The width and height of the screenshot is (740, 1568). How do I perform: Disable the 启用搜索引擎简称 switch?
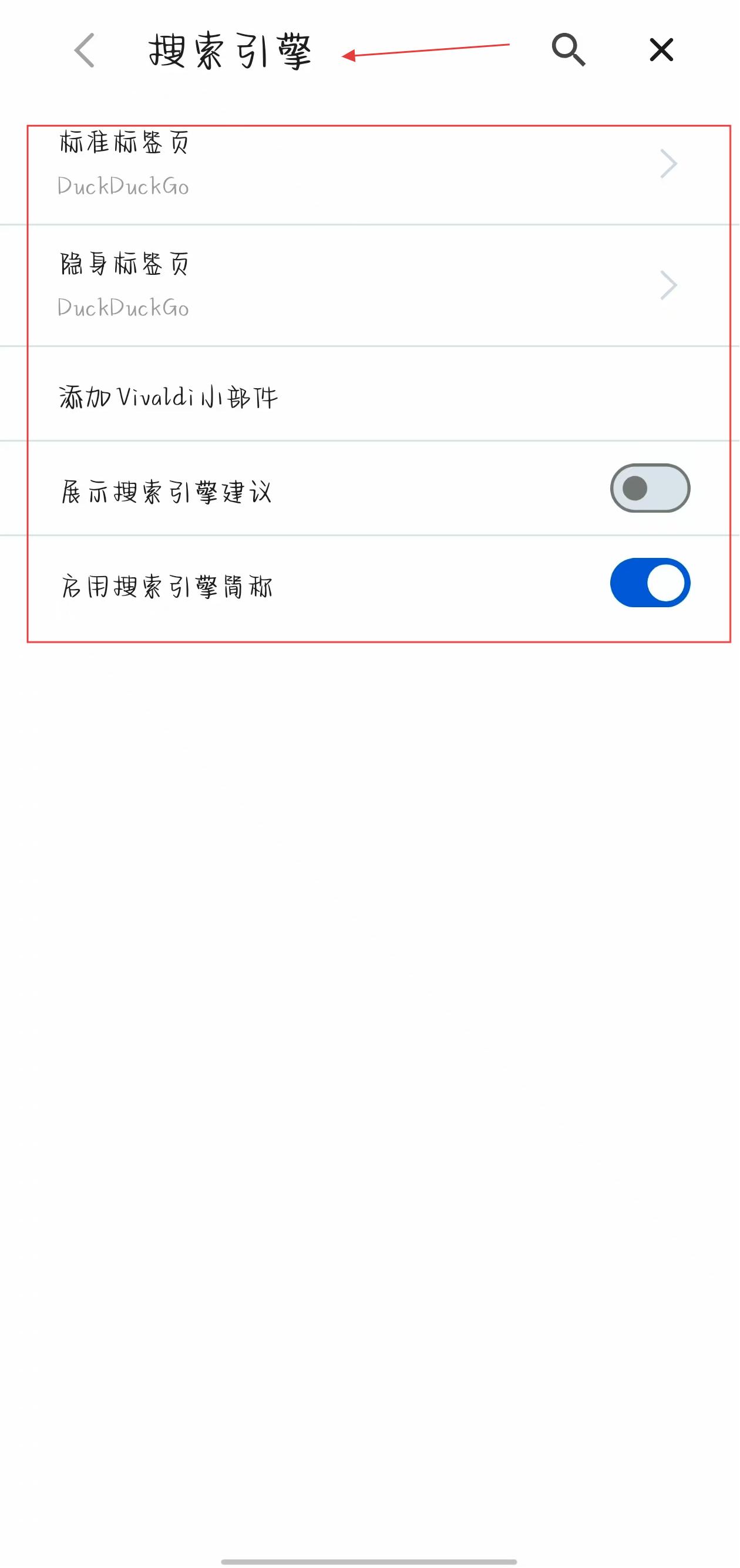coord(650,583)
